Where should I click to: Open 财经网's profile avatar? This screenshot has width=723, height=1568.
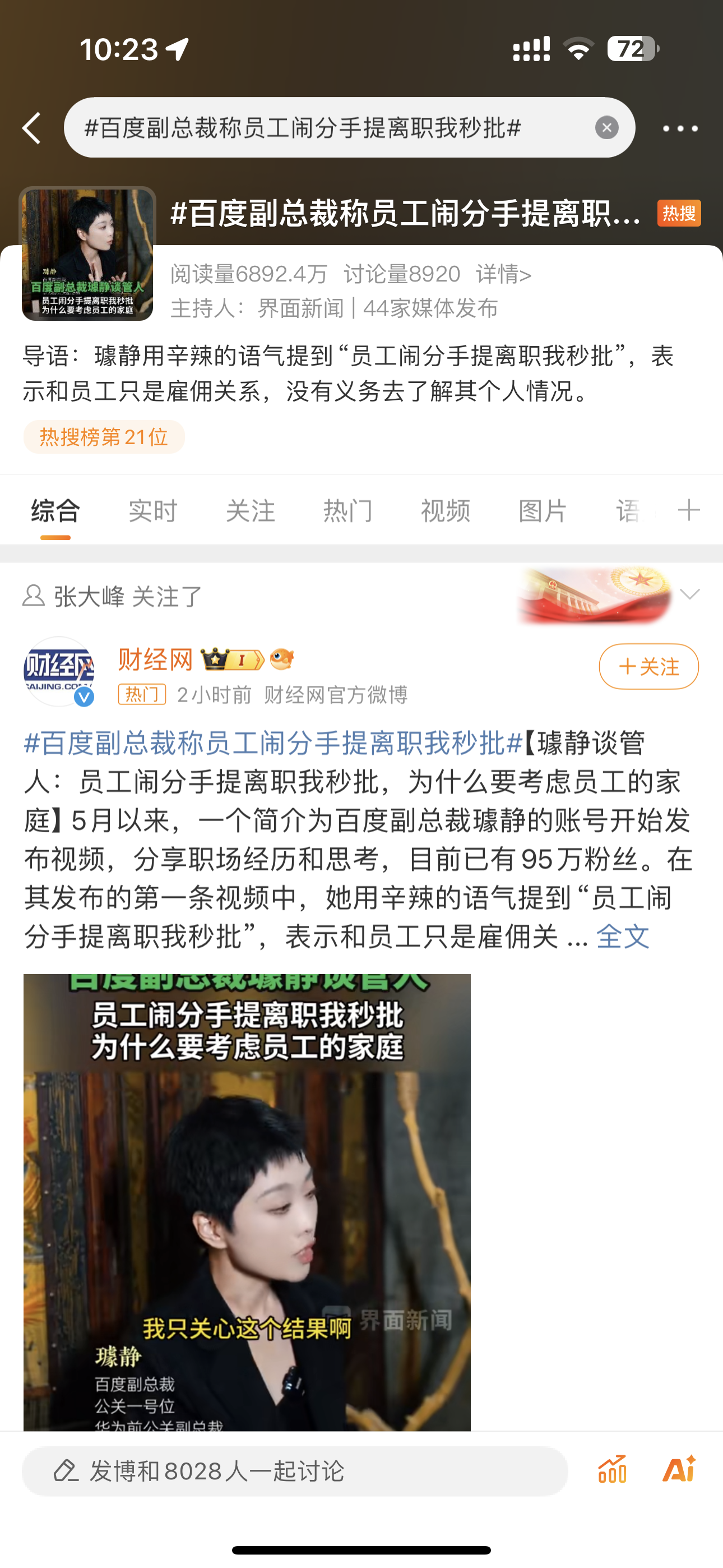[59, 671]
